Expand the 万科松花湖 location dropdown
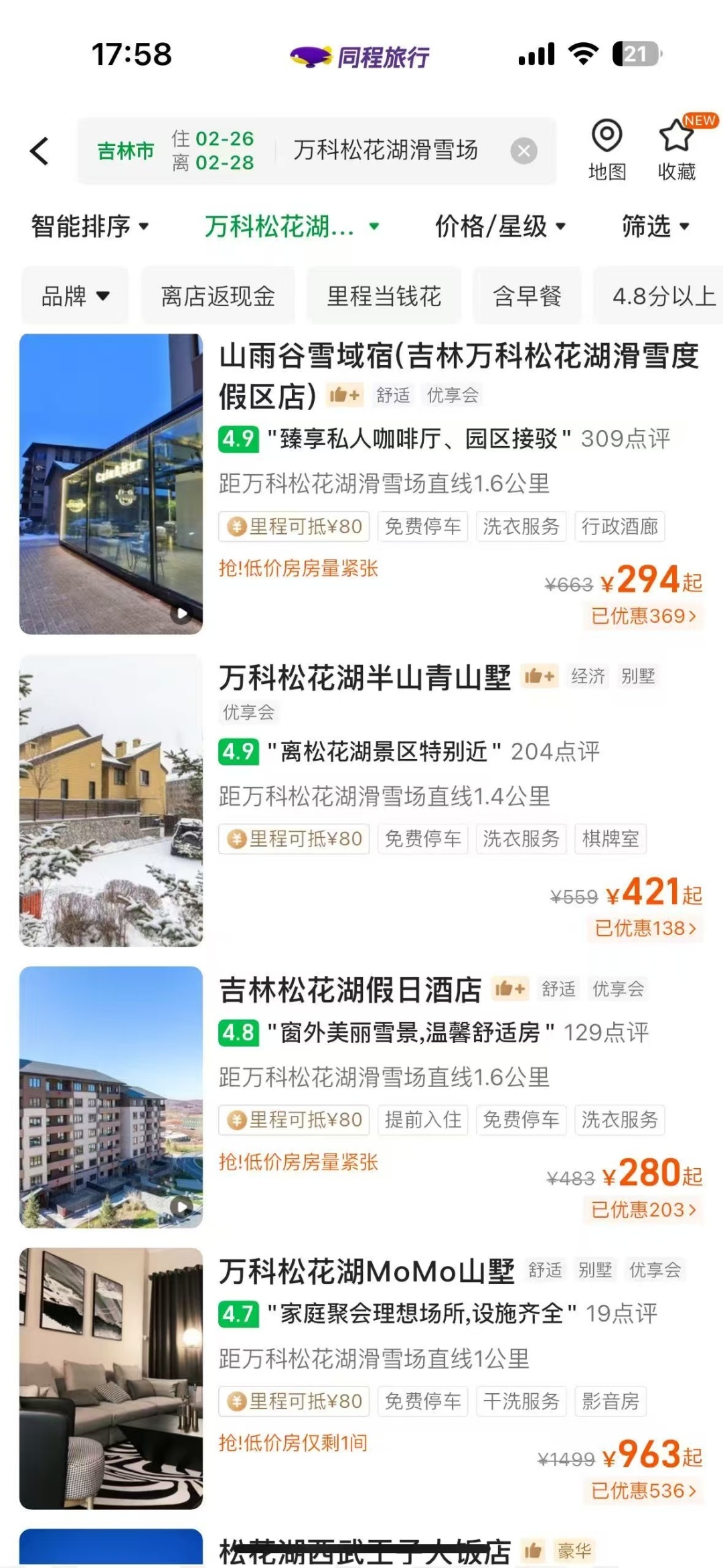Viewport: 723px width, 1568px height. click(291, 226)
